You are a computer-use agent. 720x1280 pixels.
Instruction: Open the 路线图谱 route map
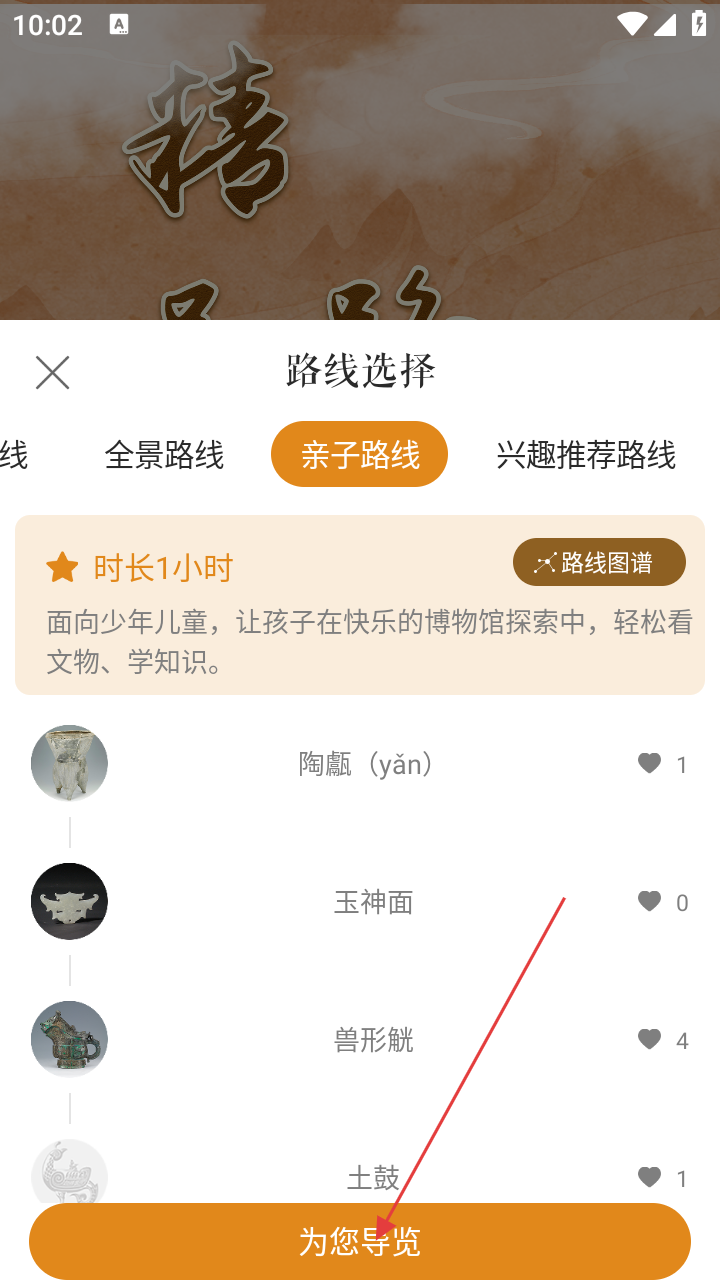(x=598, y=562)
